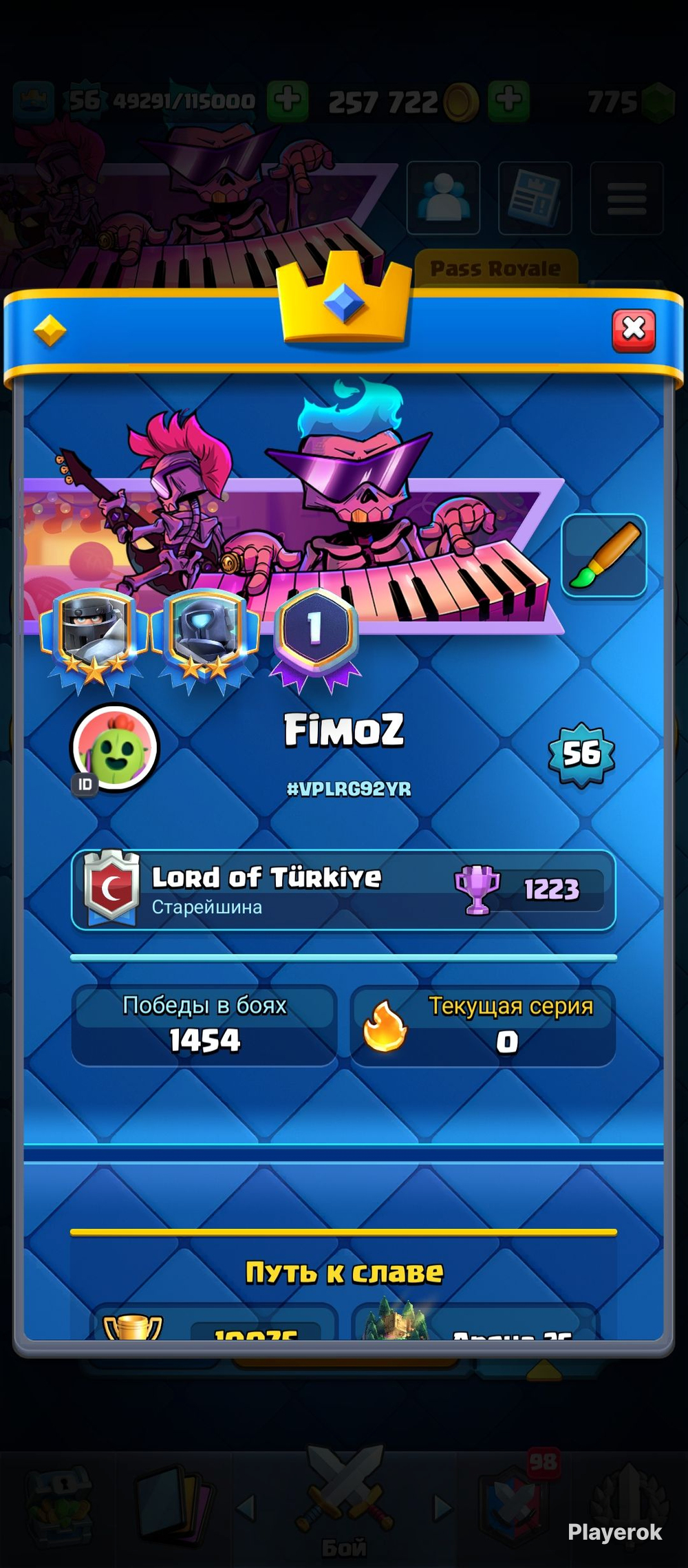The width and height of the screenshot is (688, 1568).
Task: Open the Lord of Türkiye clan
Action: tap(343, 890)
